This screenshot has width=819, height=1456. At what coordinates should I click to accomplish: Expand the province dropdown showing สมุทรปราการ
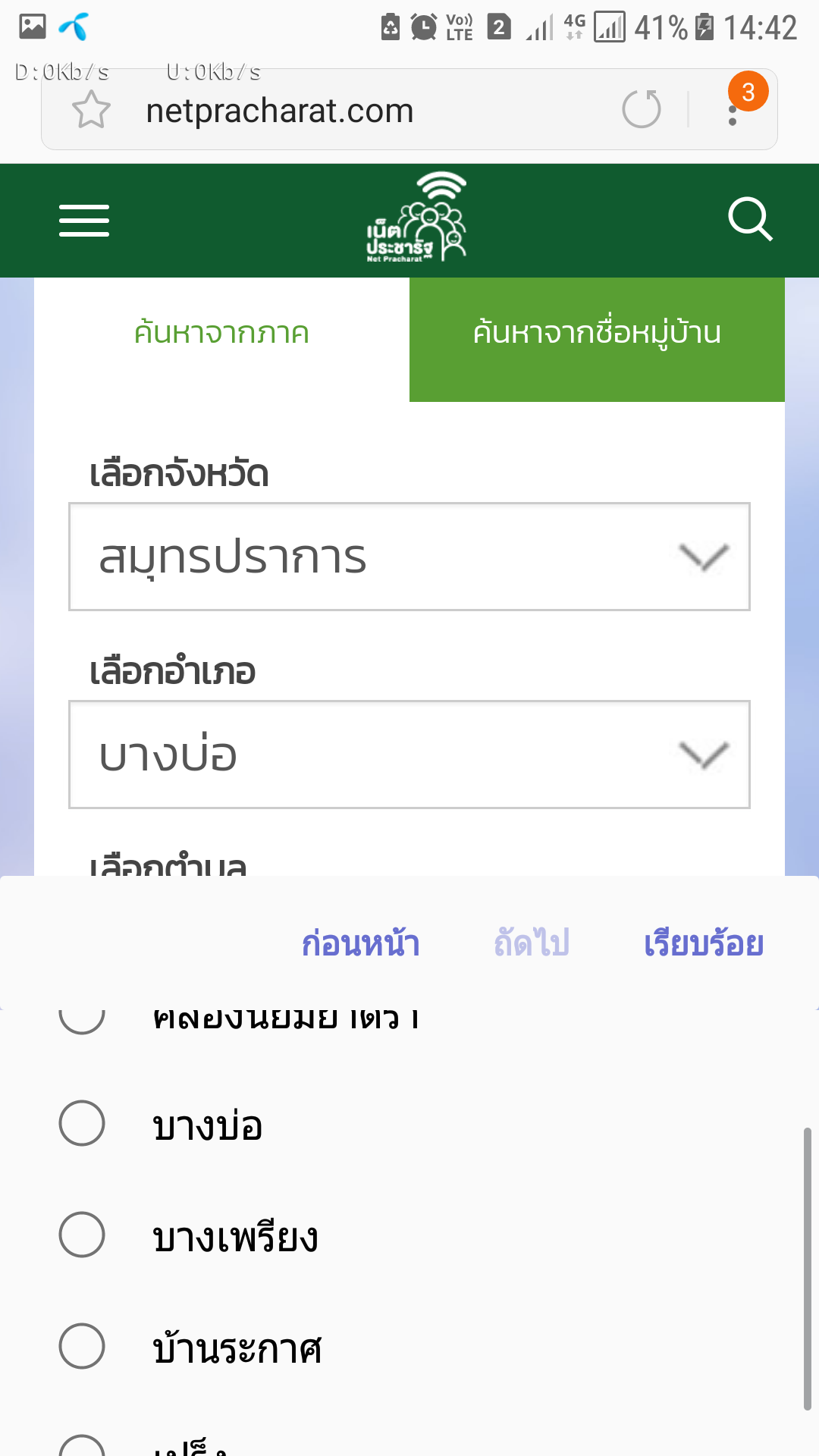click(x=409, y=557)
